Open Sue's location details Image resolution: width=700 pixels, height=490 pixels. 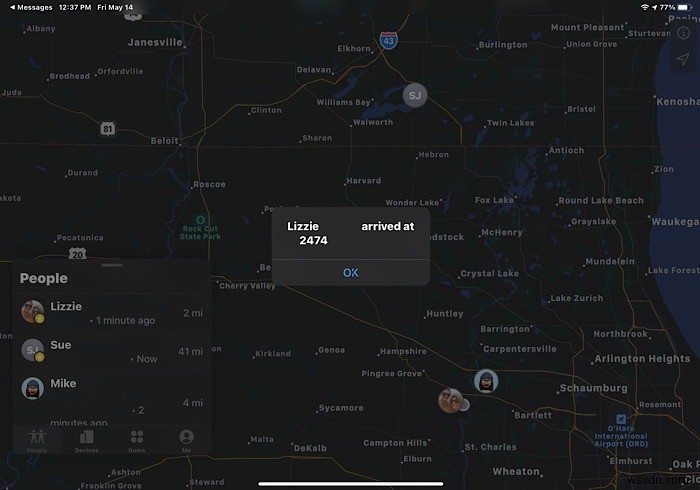click(110, 350)
